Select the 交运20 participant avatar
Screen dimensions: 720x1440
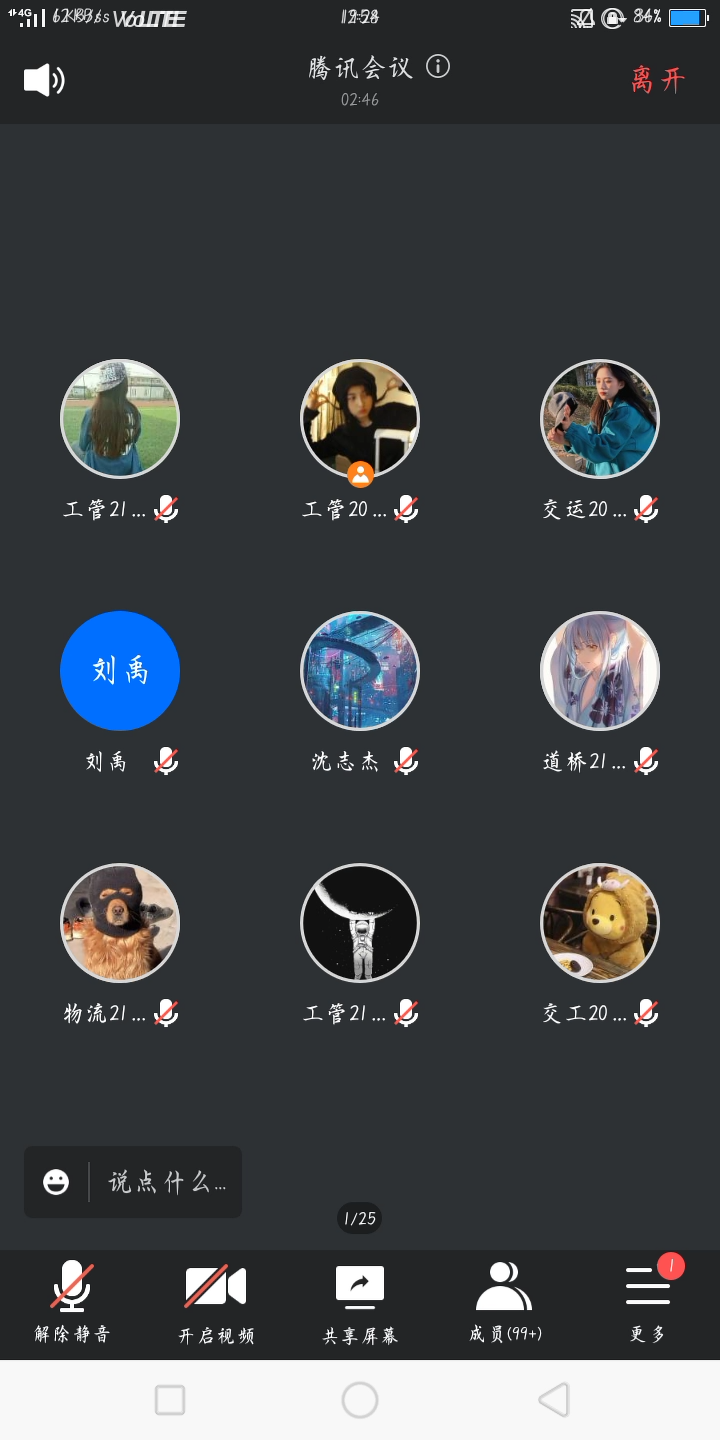tap(600, 419)
